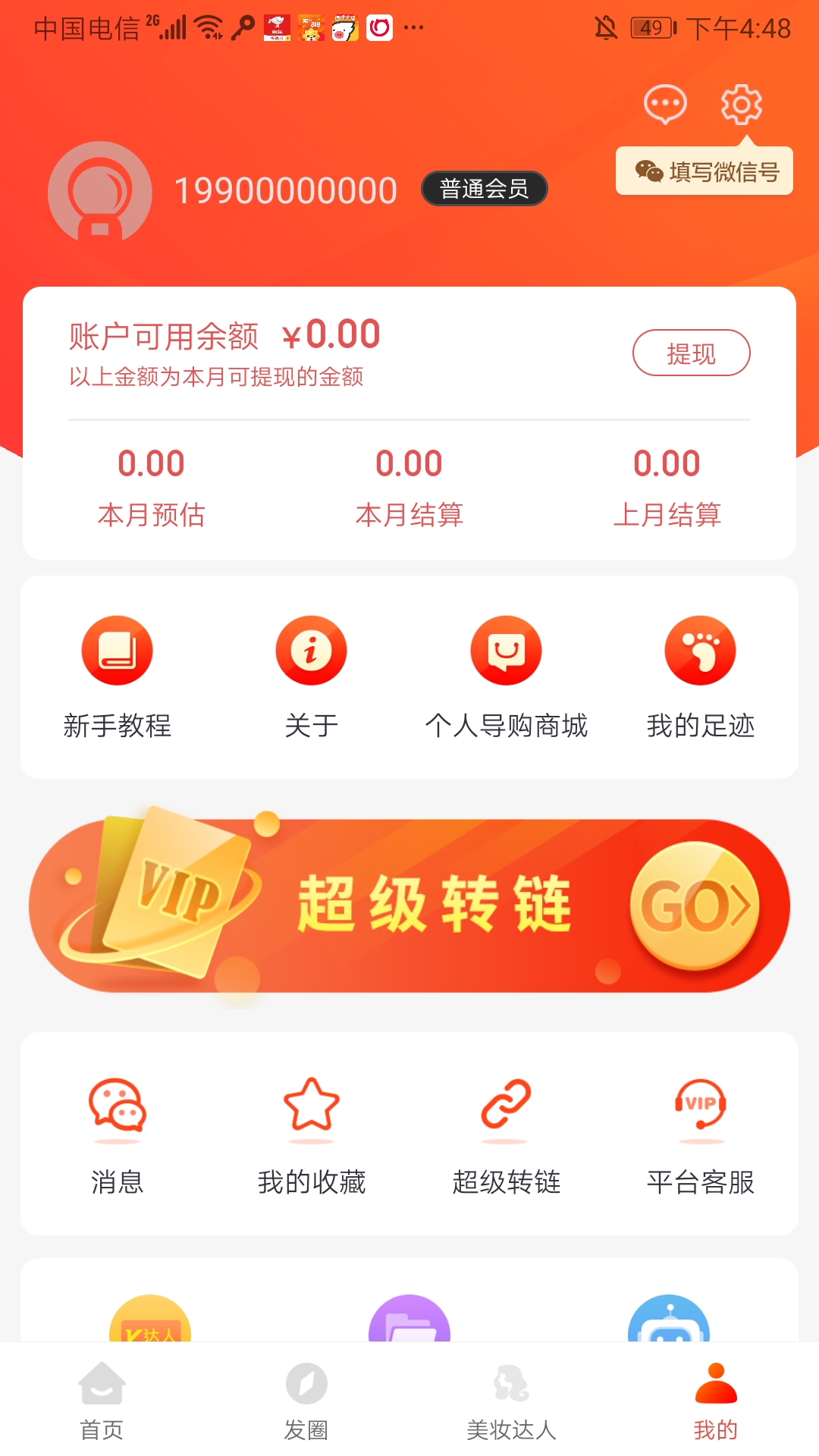Image resolution: width=819 pixels, height=1456 pixels.
Task: Tap the 提现 withdraw button
Action: pyautogui.click(x=691, y=353)
